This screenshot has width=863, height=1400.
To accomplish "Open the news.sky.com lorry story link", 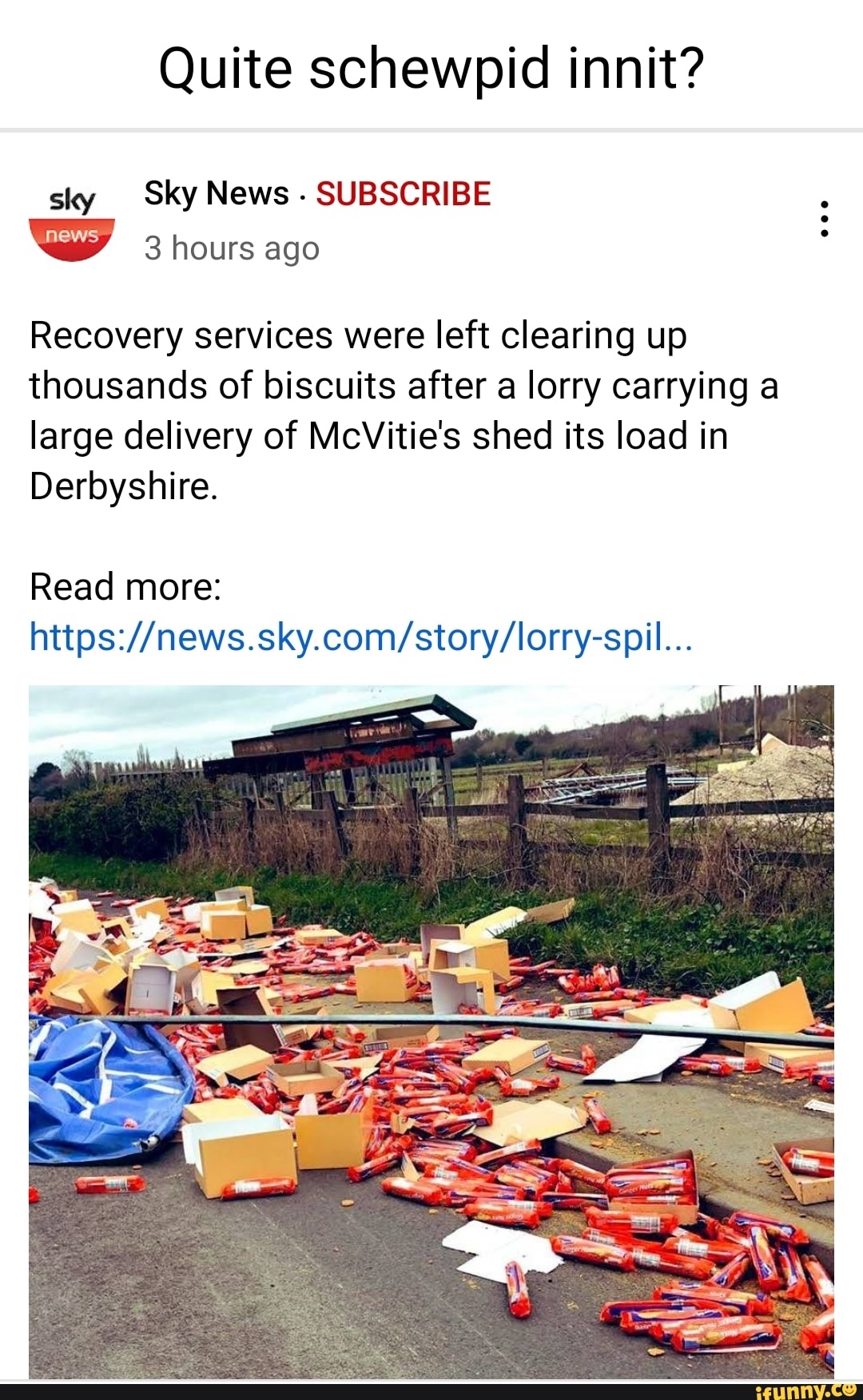I will 360,637.
